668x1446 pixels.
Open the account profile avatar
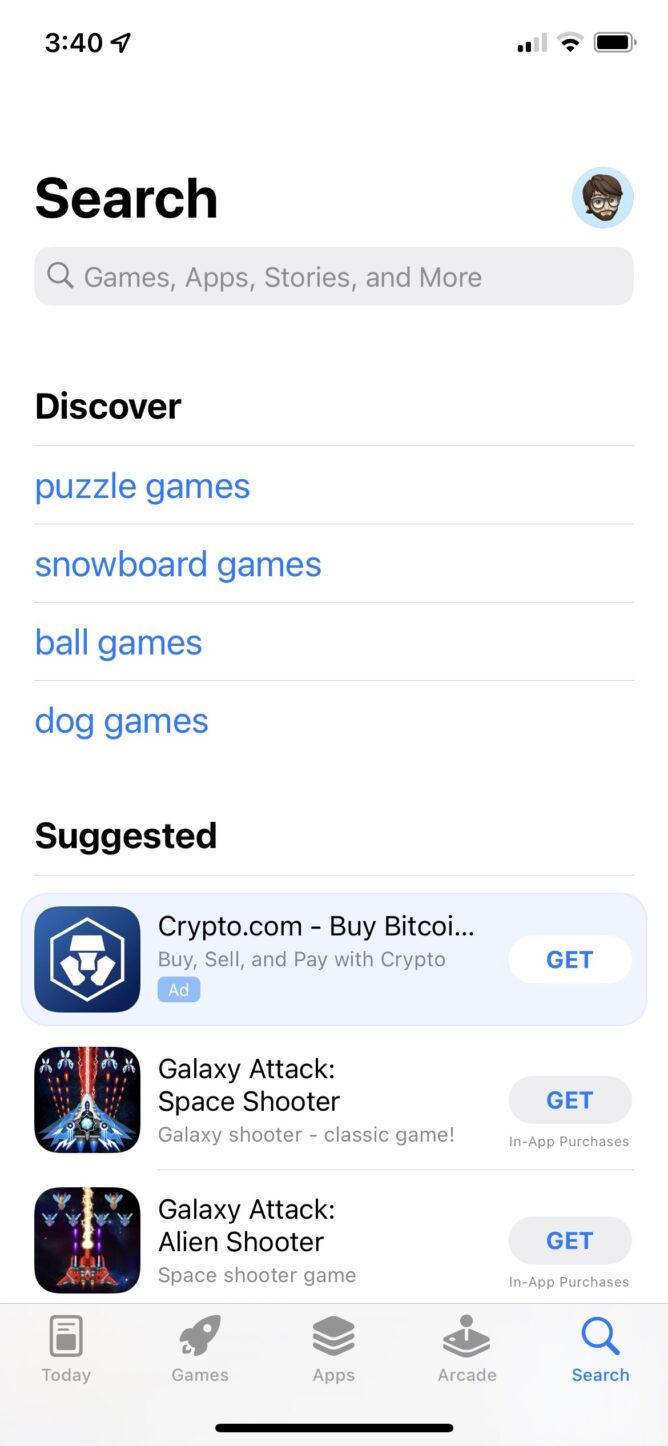point(602,198)
